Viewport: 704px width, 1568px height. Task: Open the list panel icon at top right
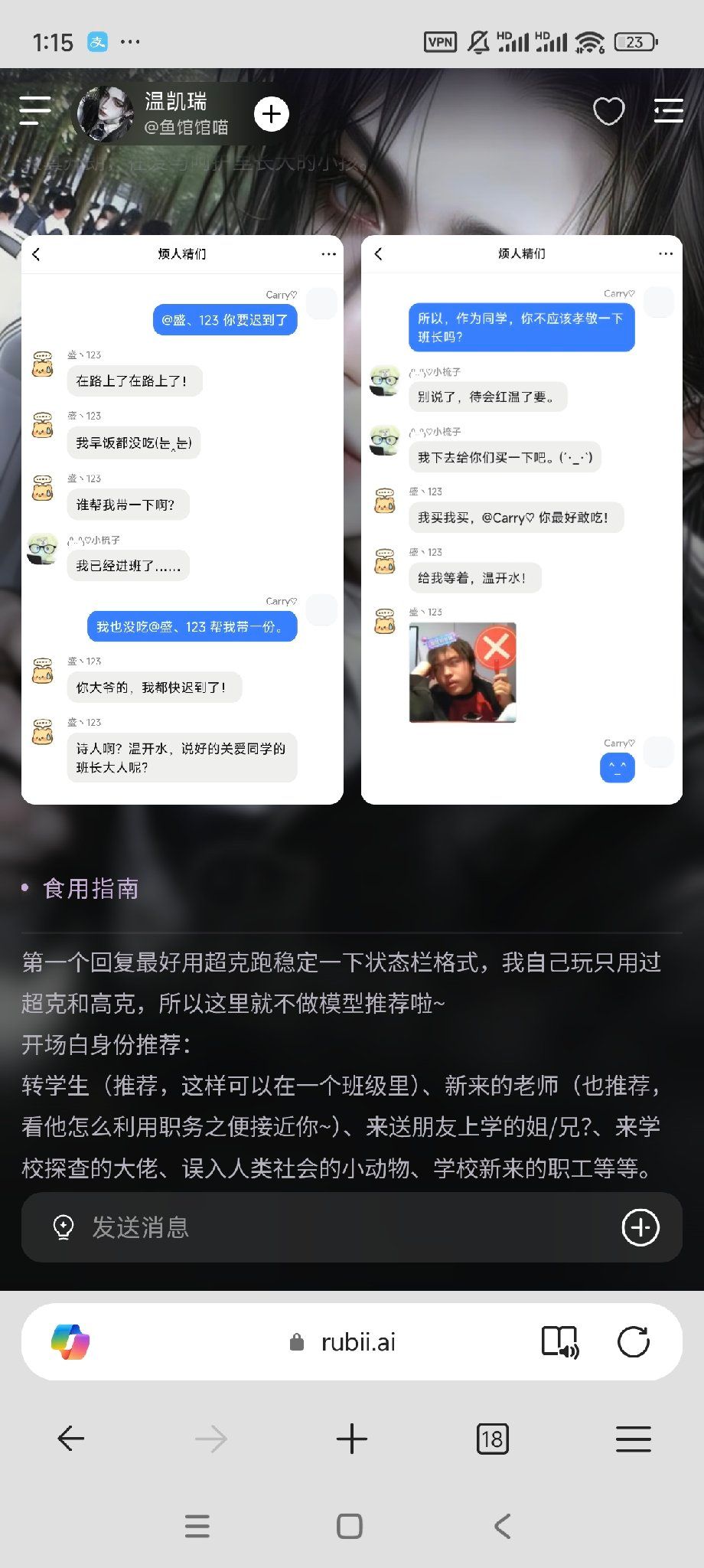[x=668, y=111]
